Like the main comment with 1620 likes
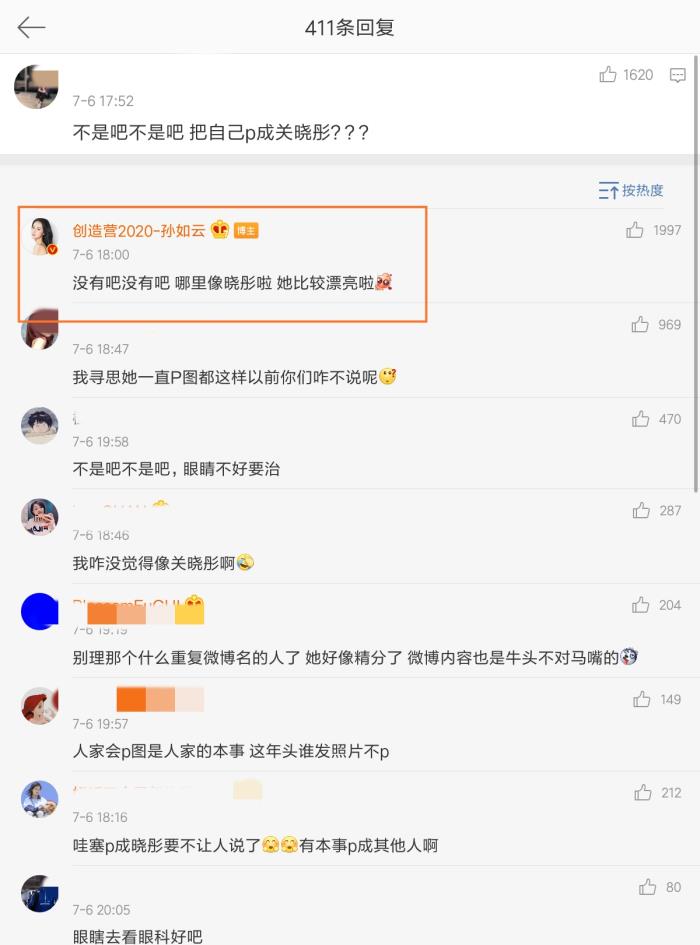Viewport: 700px width, 945px height. 608,75
